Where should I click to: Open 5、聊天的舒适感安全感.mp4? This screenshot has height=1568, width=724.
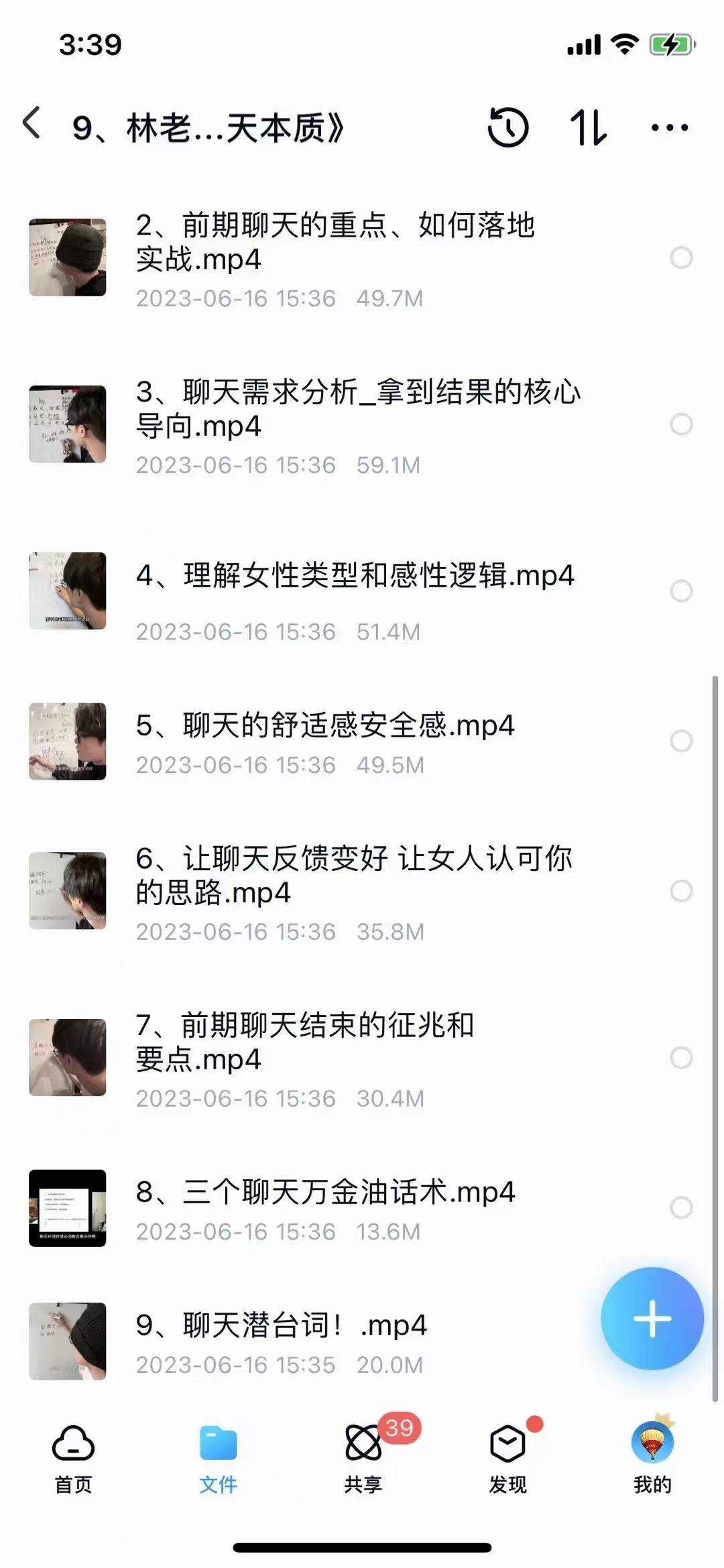coord(325,726)
